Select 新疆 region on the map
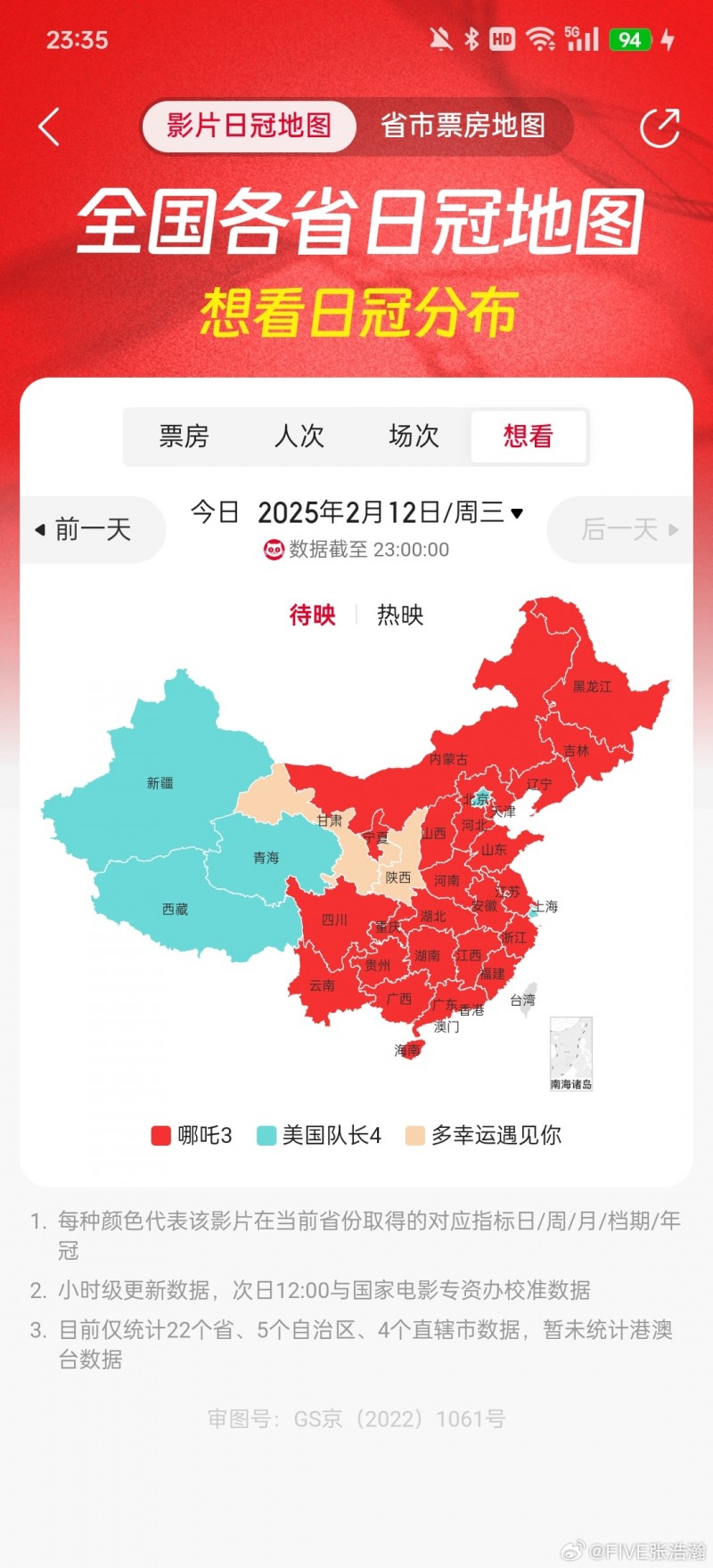 (x=159, y=782)
